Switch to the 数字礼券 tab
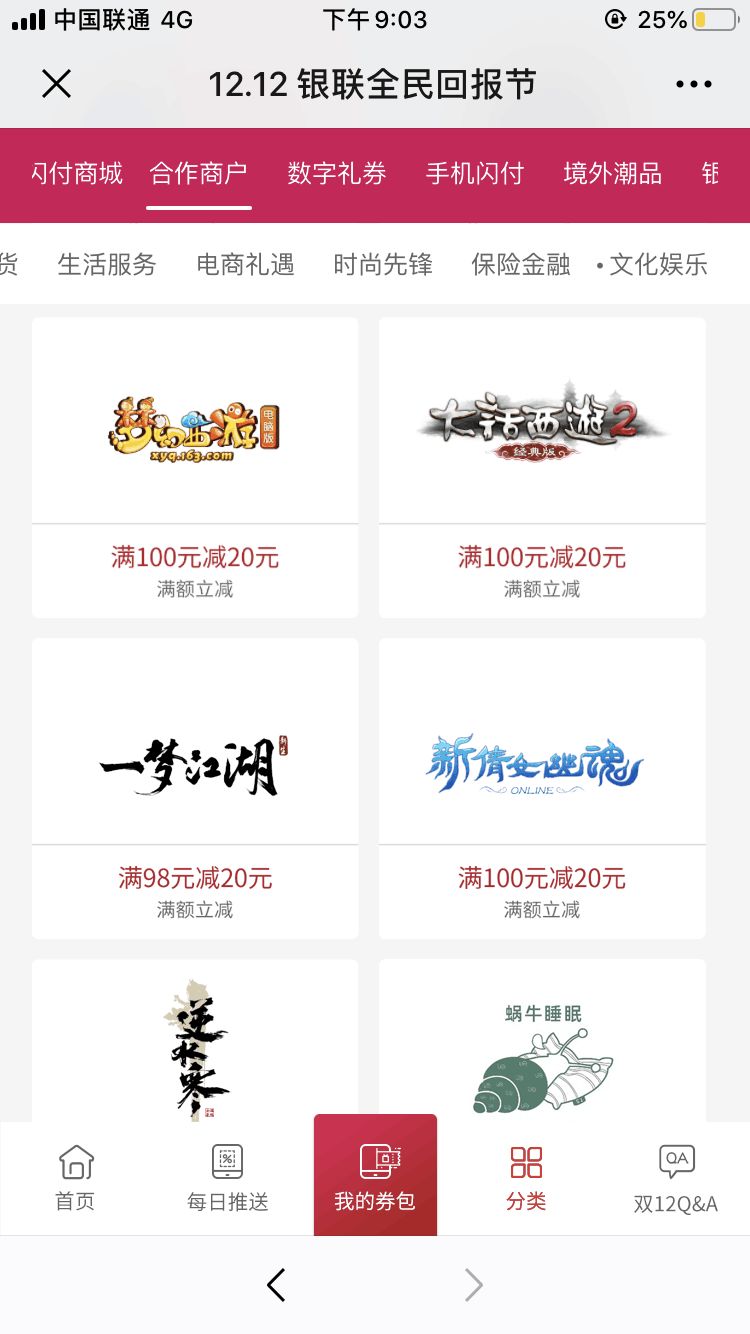Image resolution: width=750 pixels, height=1334 pixels. (335, 173)
